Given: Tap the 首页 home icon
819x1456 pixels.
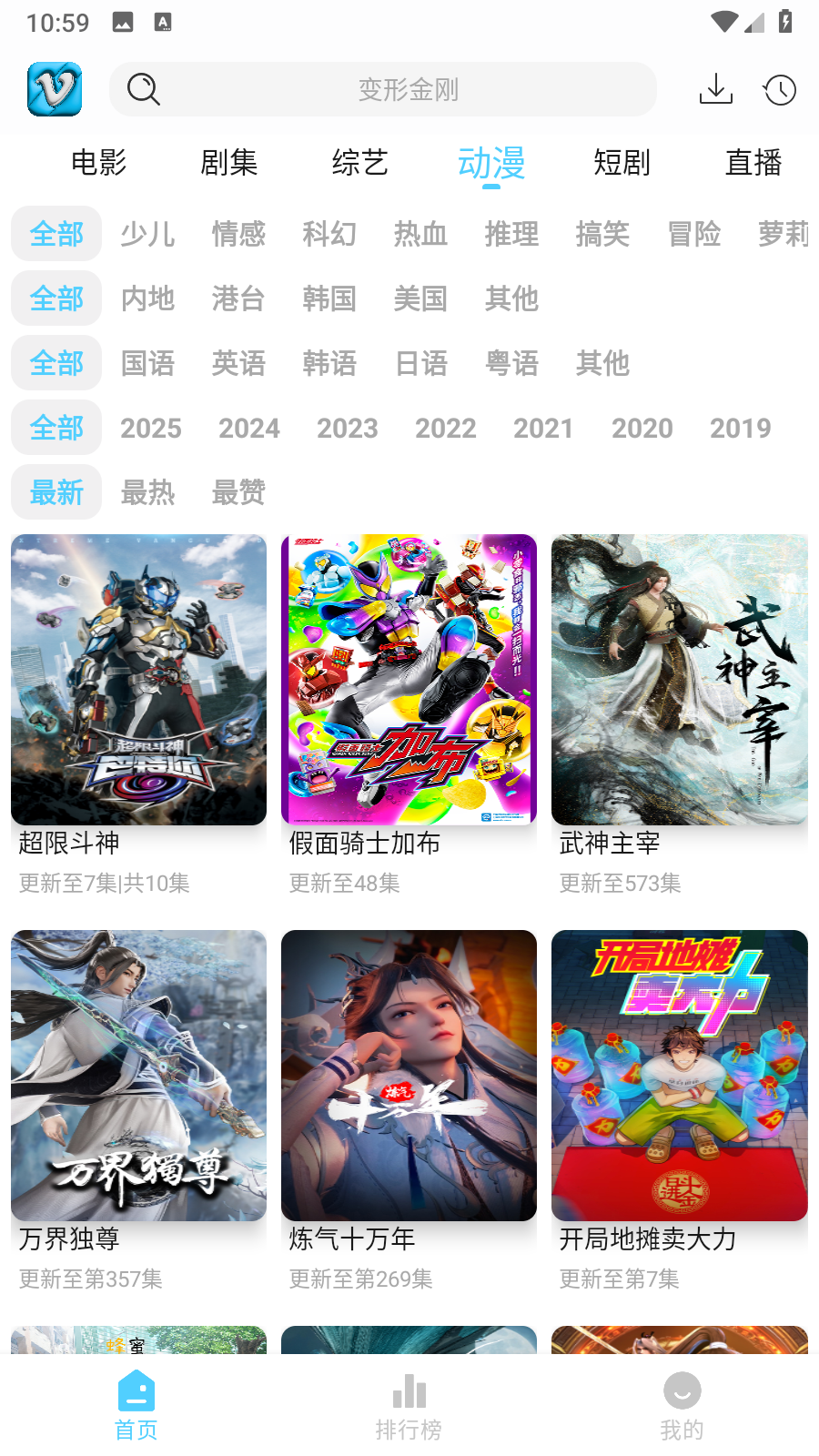Looking at the screenshot, I should [136, 1391].
